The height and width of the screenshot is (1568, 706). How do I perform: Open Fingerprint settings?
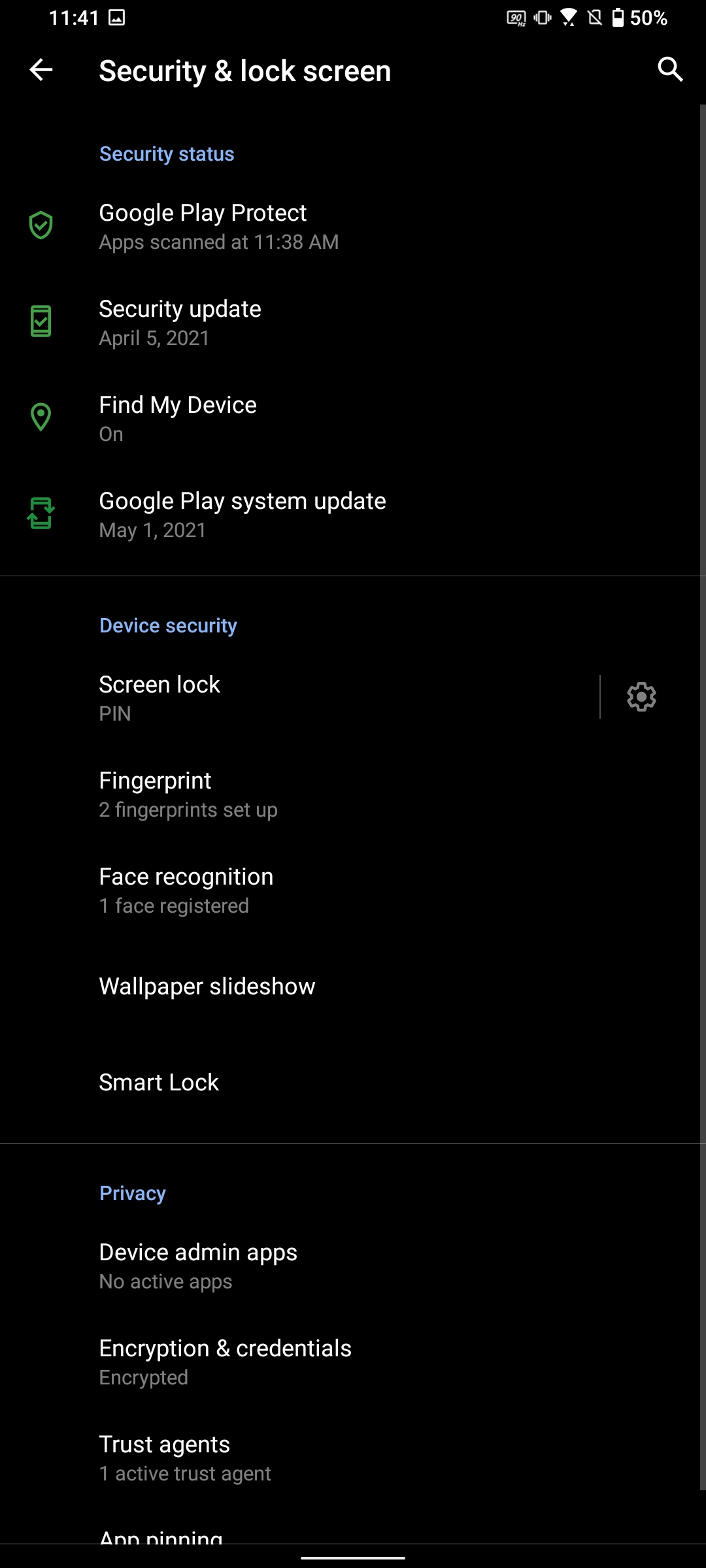[188, 793]
